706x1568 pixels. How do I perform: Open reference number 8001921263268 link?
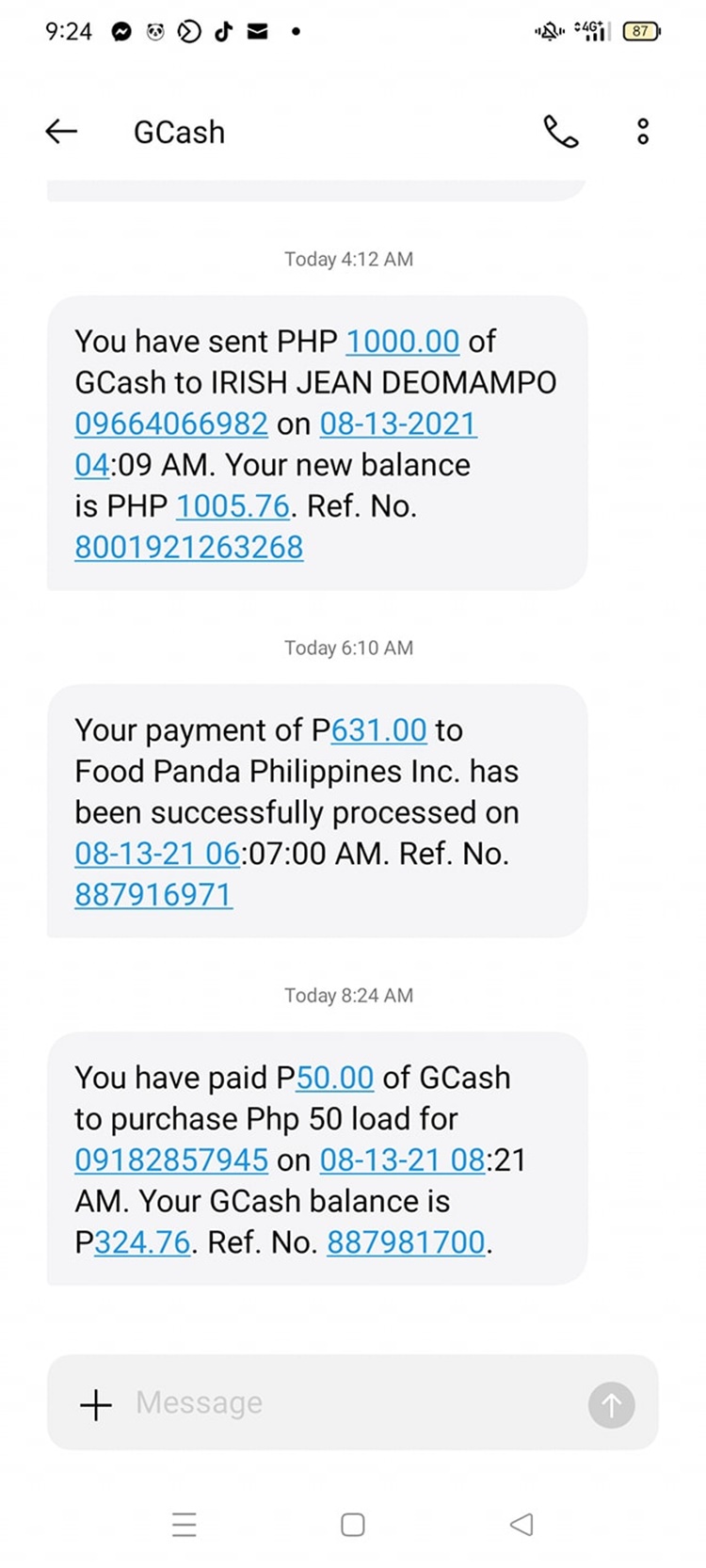pyautogui.click(x=188, y=547)
